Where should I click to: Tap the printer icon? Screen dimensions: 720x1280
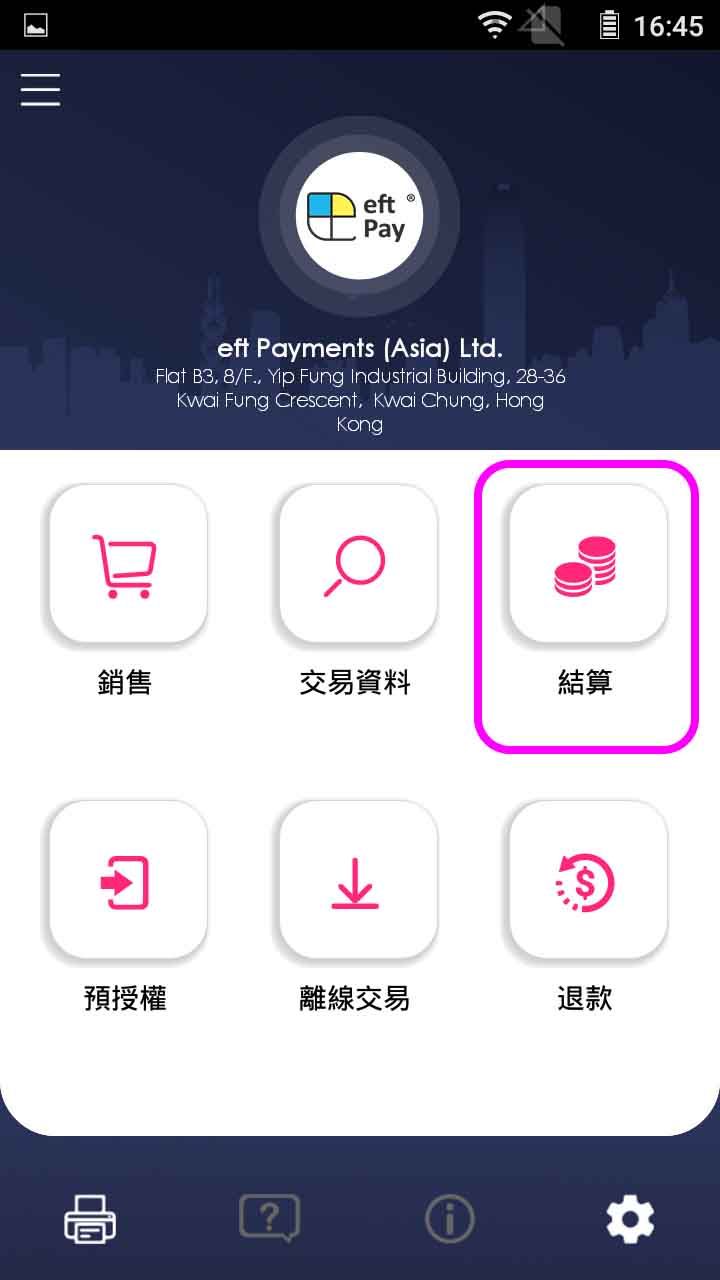(90, 1220)
